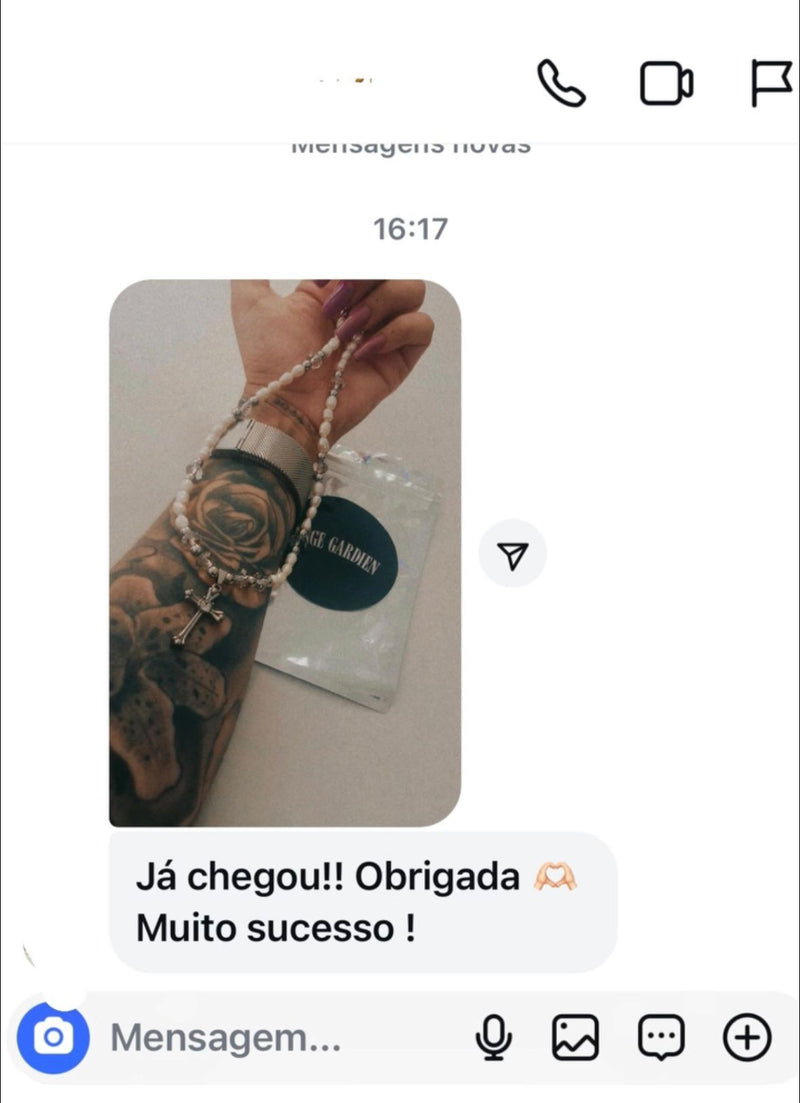
Task: Start a video call
Action: tap(666, 83)
